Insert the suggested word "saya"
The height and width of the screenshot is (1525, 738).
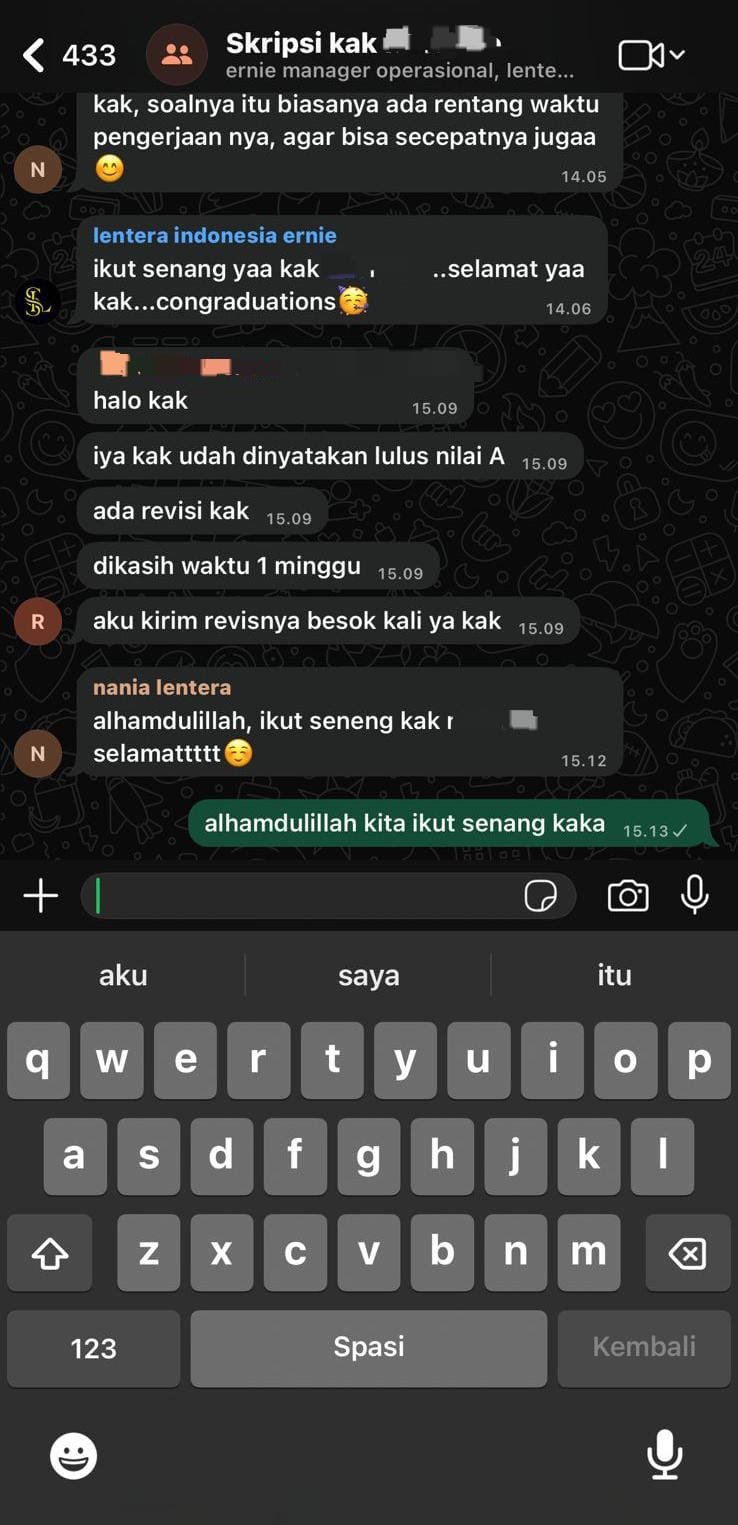point(368,975)
